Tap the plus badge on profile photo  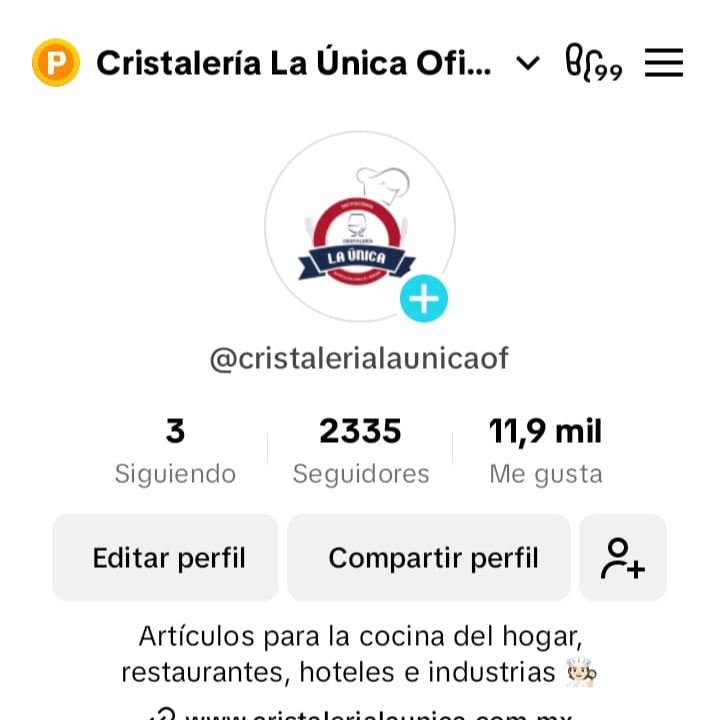pos(424,299)
